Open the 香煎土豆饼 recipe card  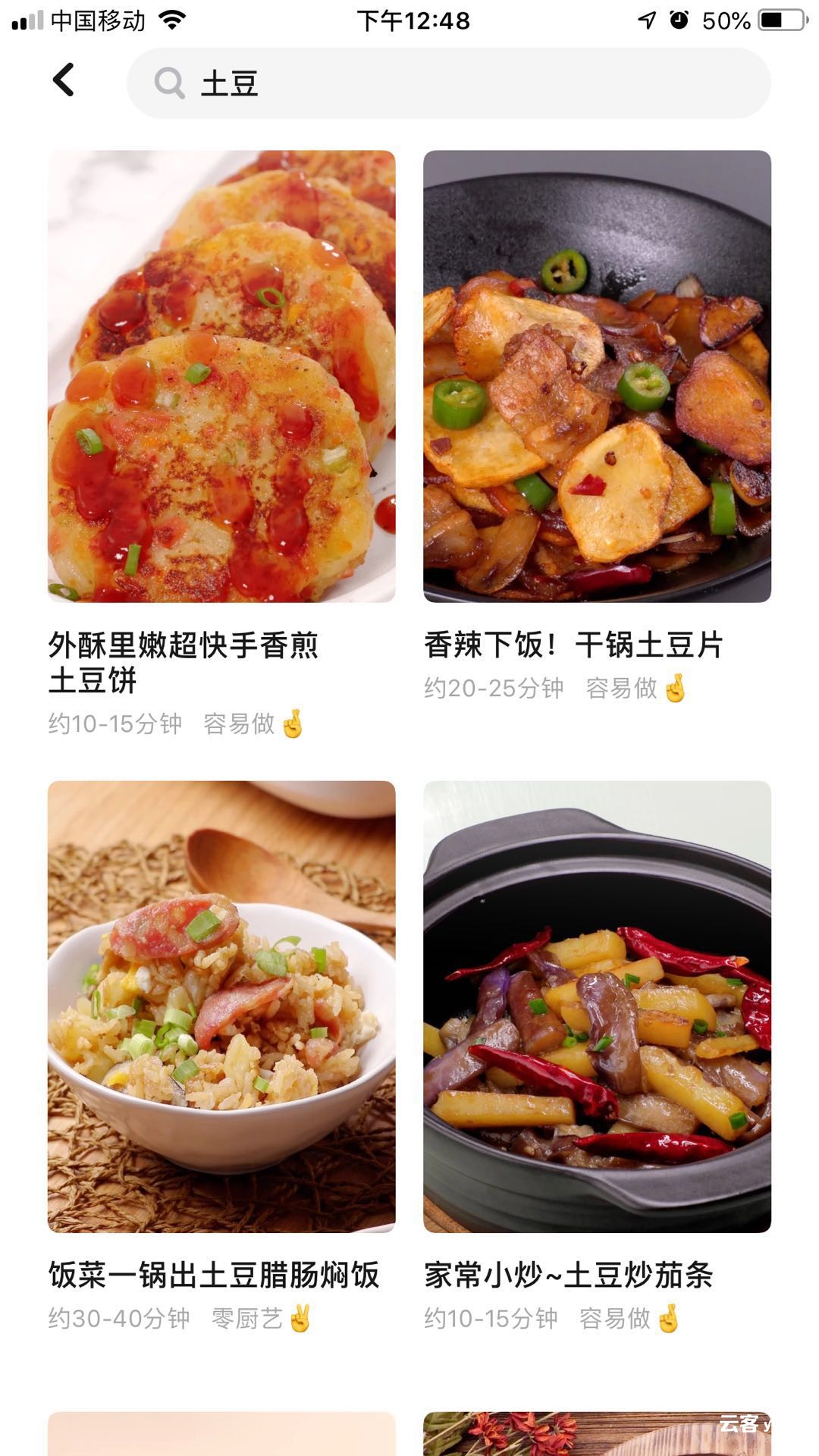[221, 377]
